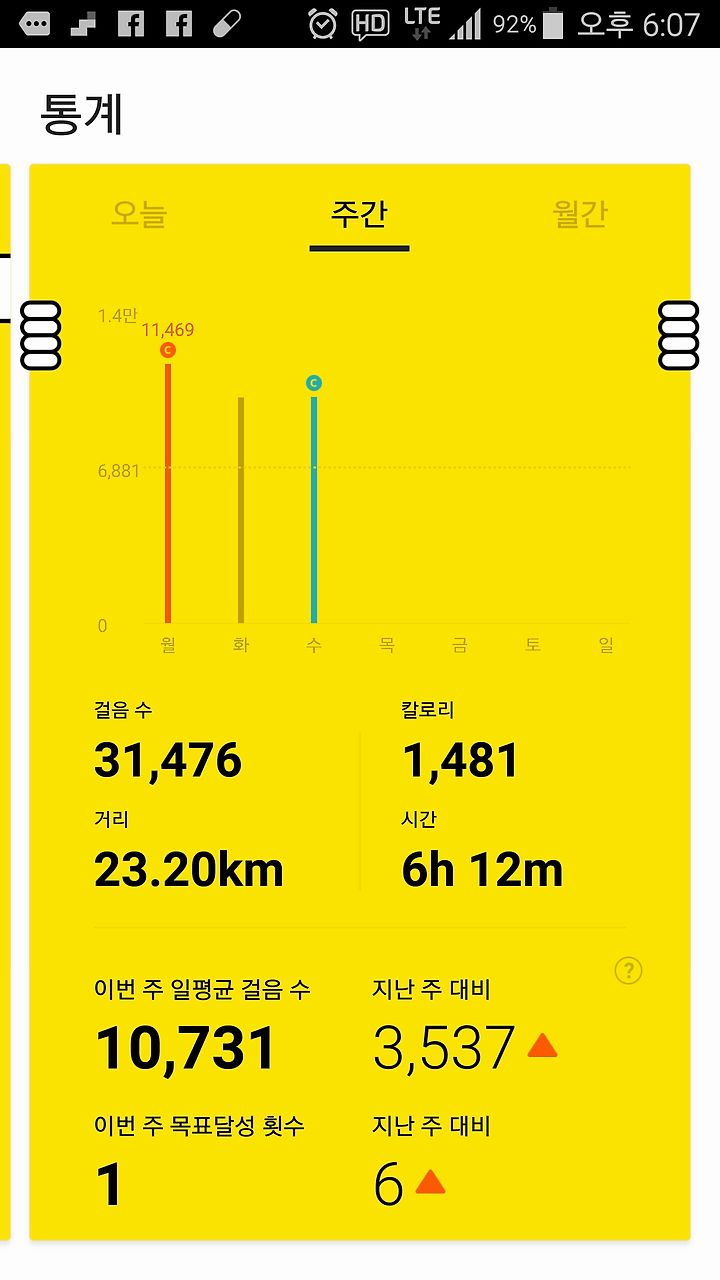720x1280 pixels.
Task: Switch to the 오늘 tab
Action: tap(139, 214)
